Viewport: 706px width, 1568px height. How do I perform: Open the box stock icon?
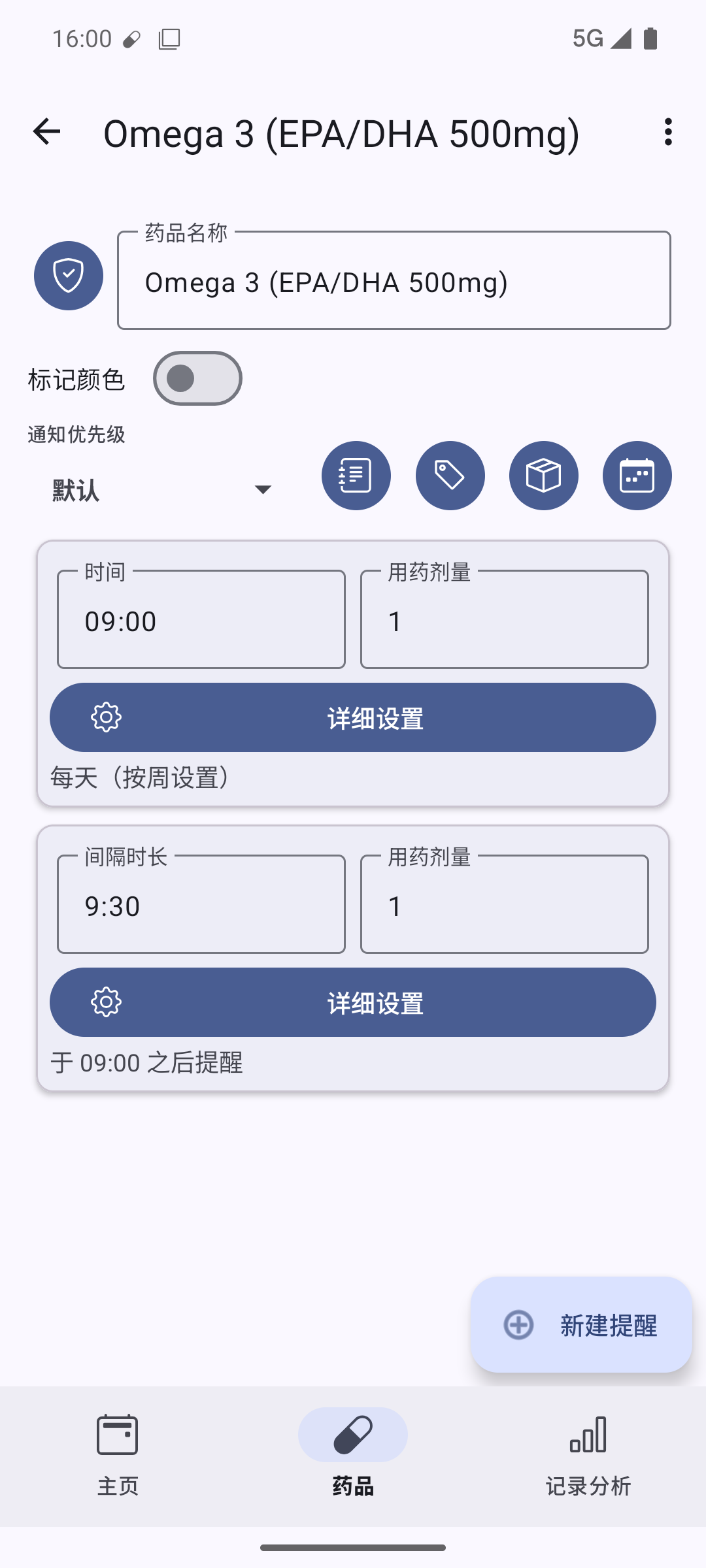544,476
